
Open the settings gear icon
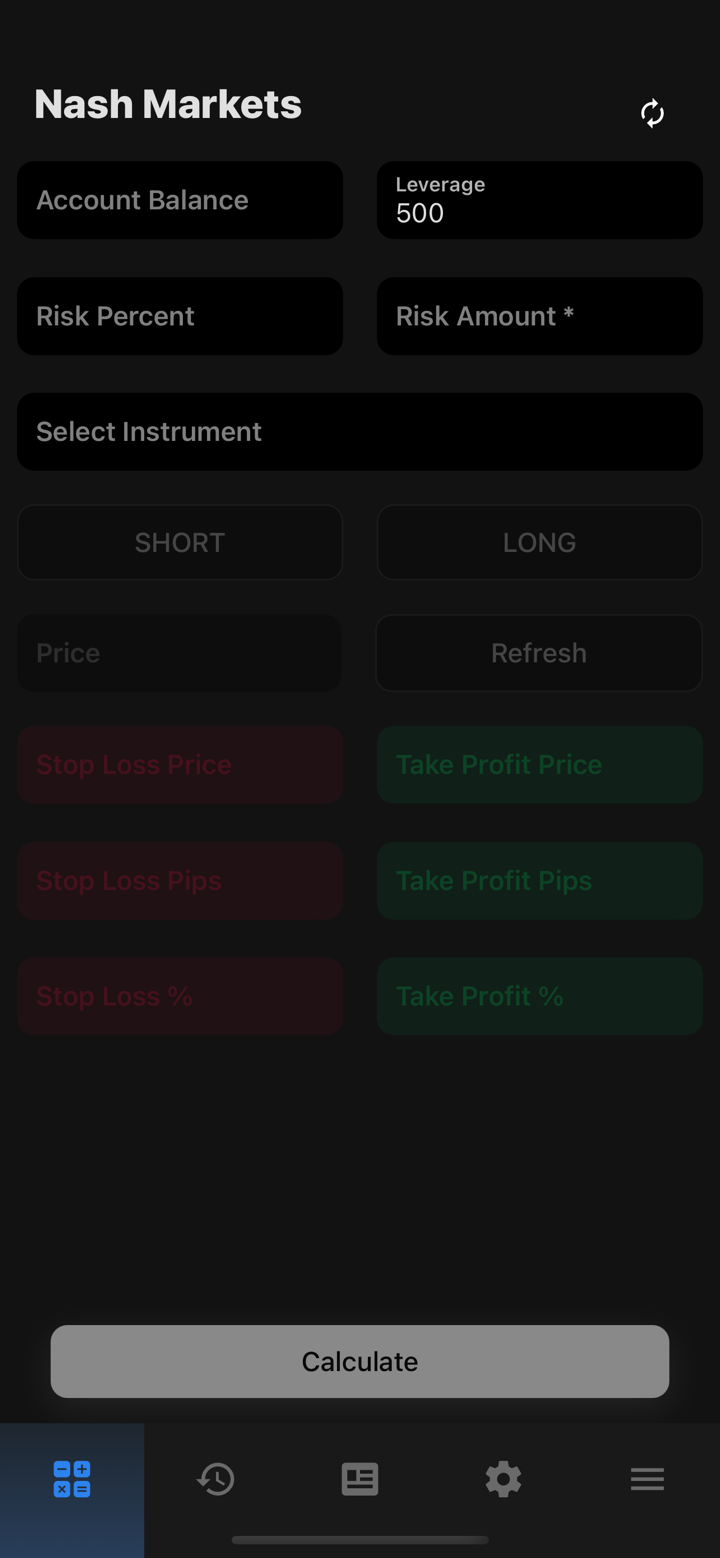coord(504,1479)
